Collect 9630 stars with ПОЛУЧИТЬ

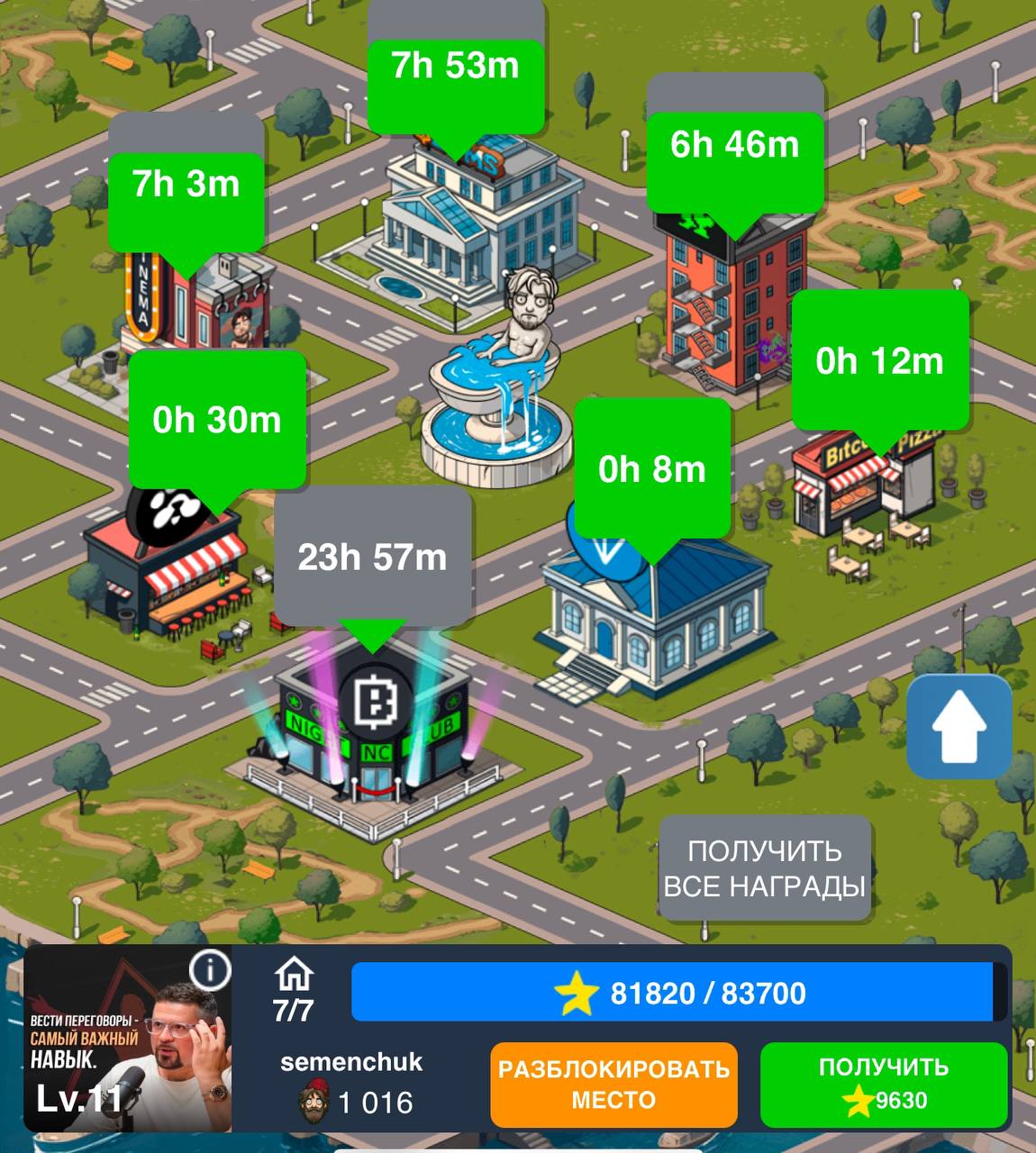pyautogui.click(x=883, y=1085)
